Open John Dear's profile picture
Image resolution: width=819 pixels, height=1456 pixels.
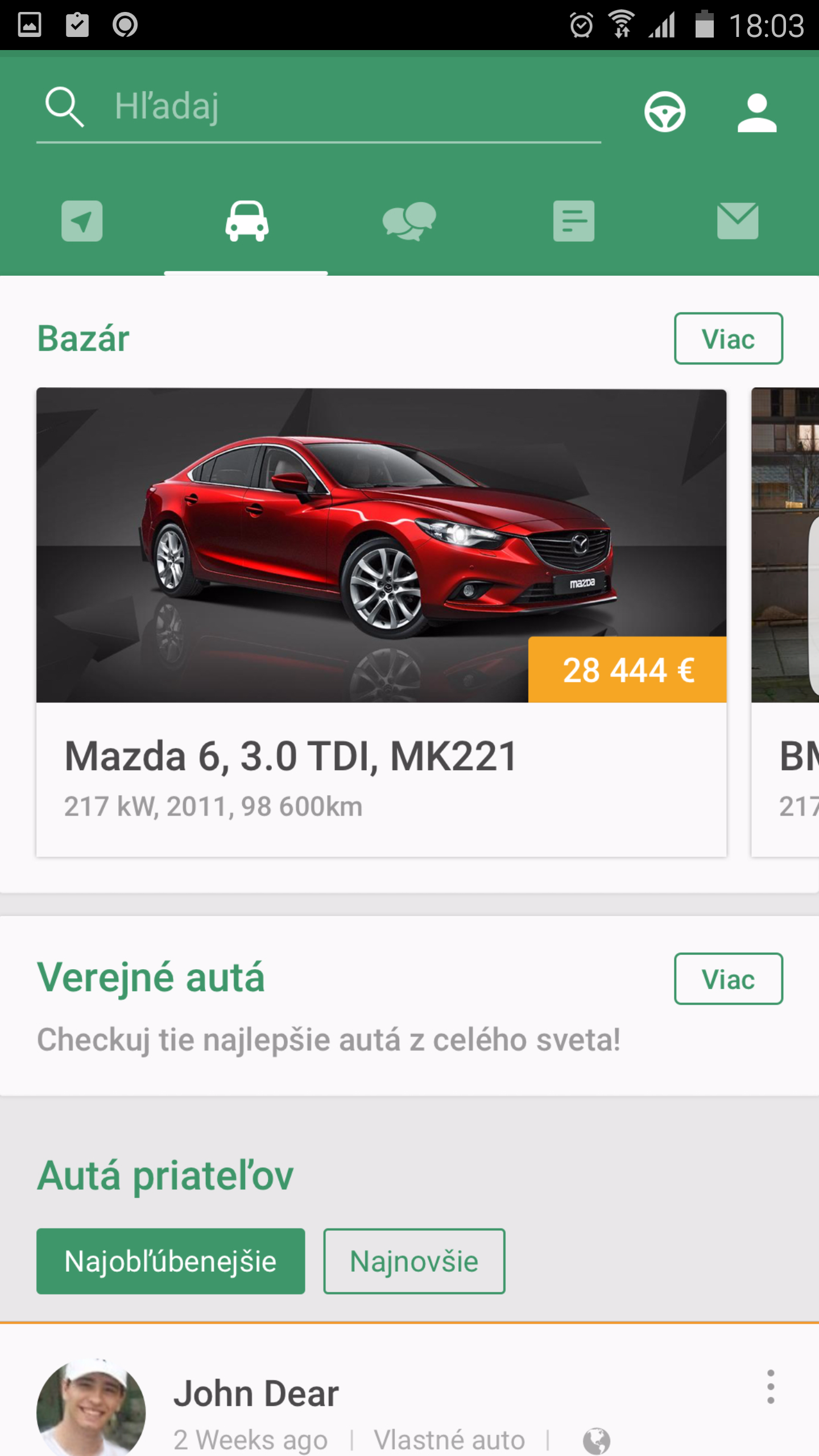pos(91,1408)
